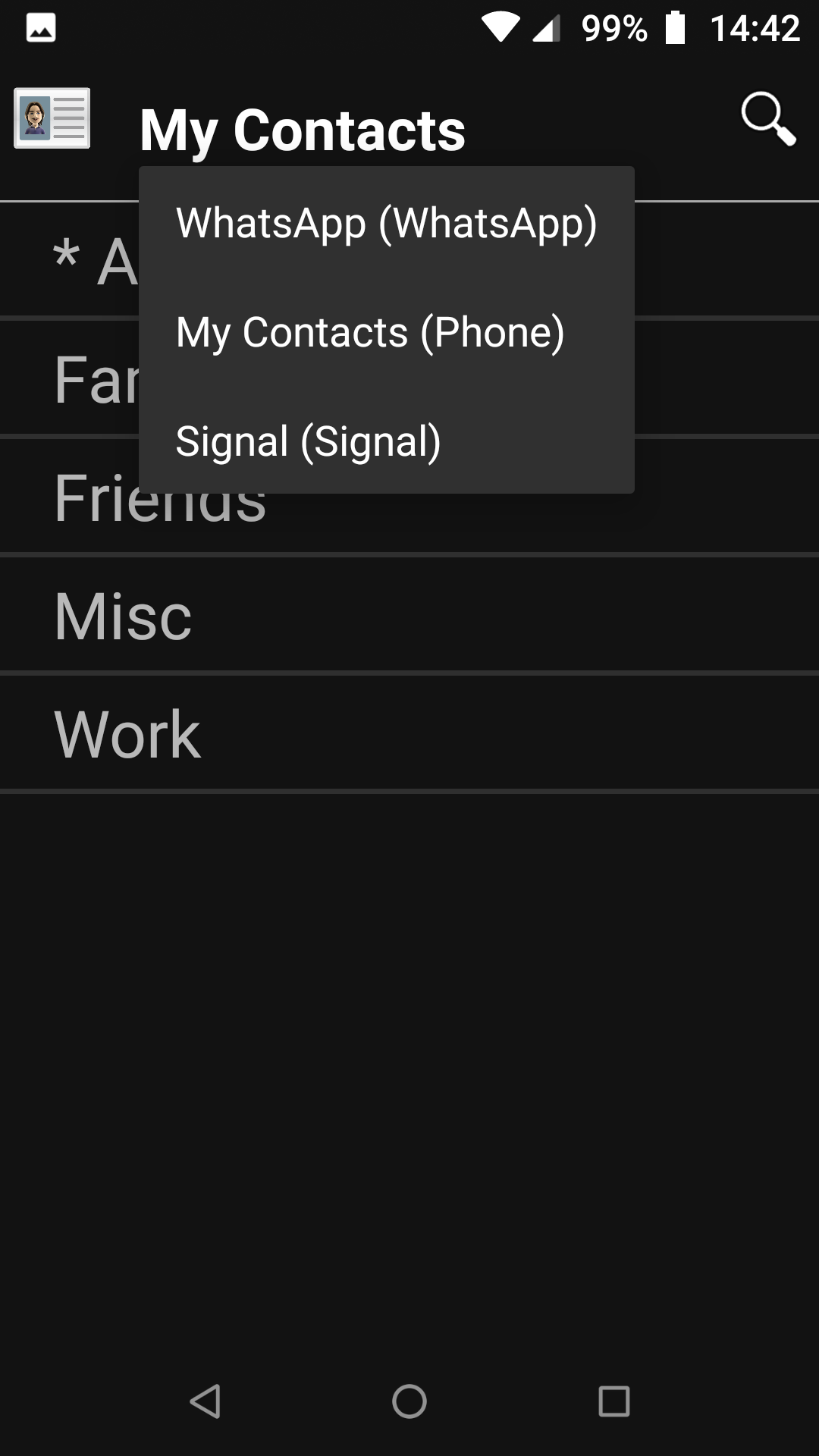This screenshot has width=819, height=1456.
Task: Open the Work contact group
Action: coord(409,733)
